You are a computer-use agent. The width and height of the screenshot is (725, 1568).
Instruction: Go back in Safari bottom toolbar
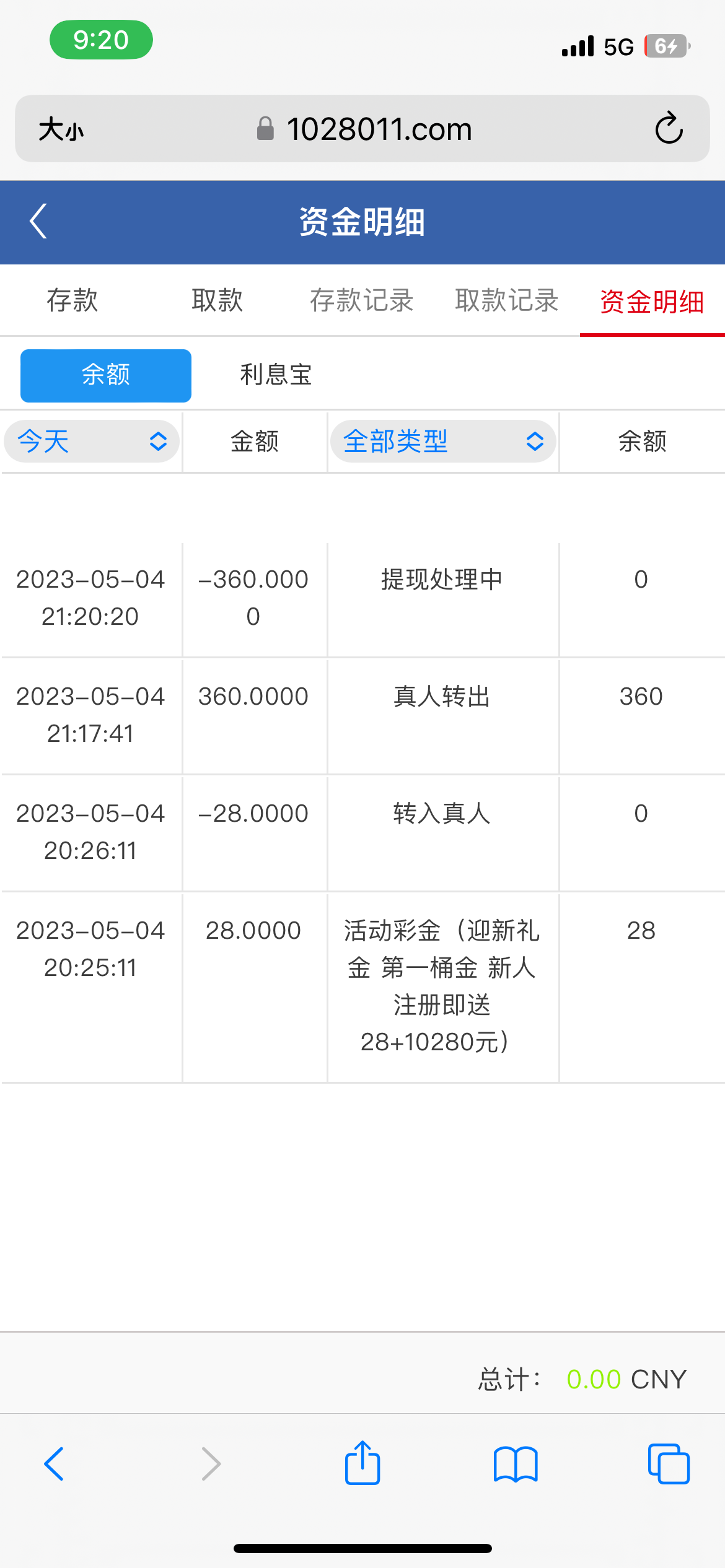54,1464
